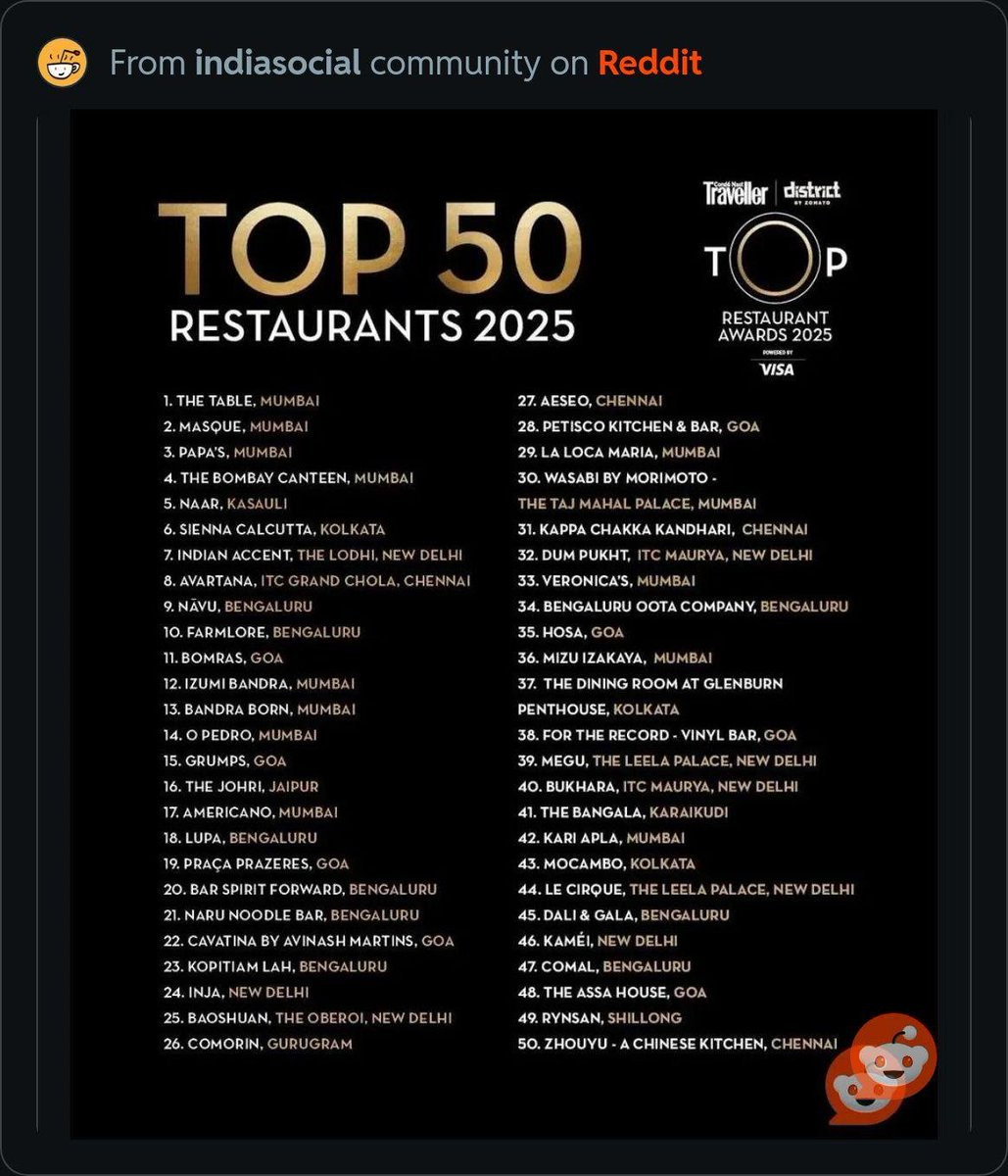Open the Reddit link in the header

(x=650, y=63)
